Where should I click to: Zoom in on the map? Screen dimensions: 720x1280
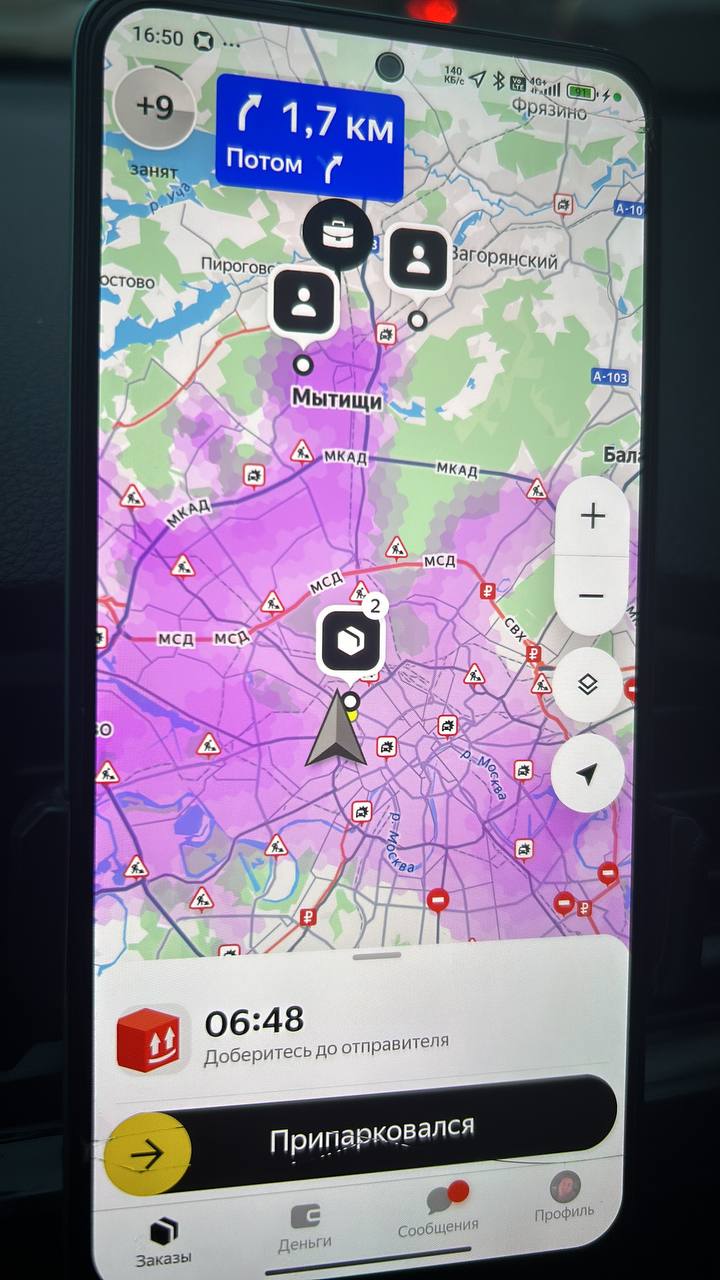pyautogui.click(x=593, y=516)
